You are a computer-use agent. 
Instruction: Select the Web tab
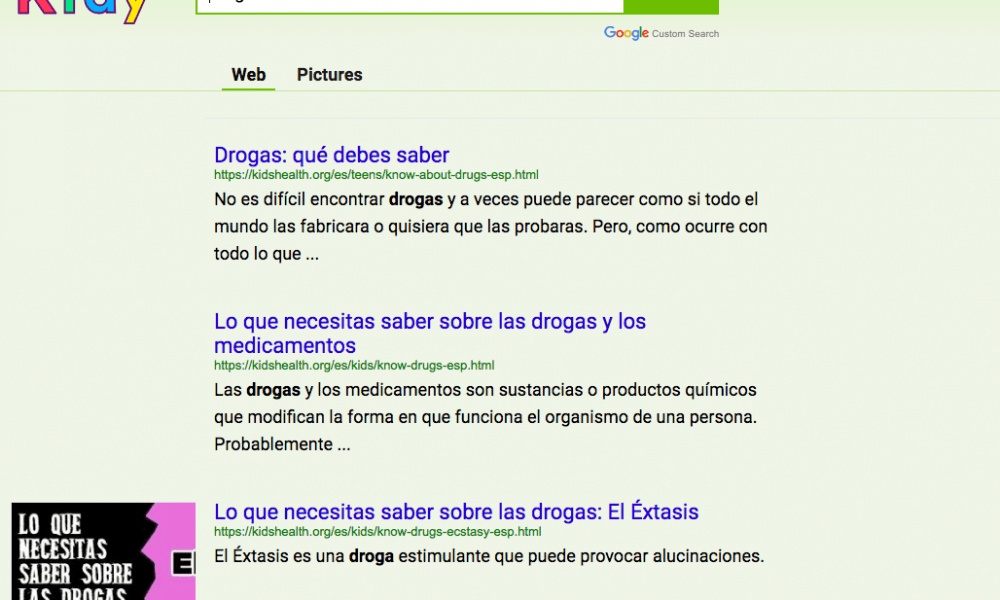(x=248, y=75)
